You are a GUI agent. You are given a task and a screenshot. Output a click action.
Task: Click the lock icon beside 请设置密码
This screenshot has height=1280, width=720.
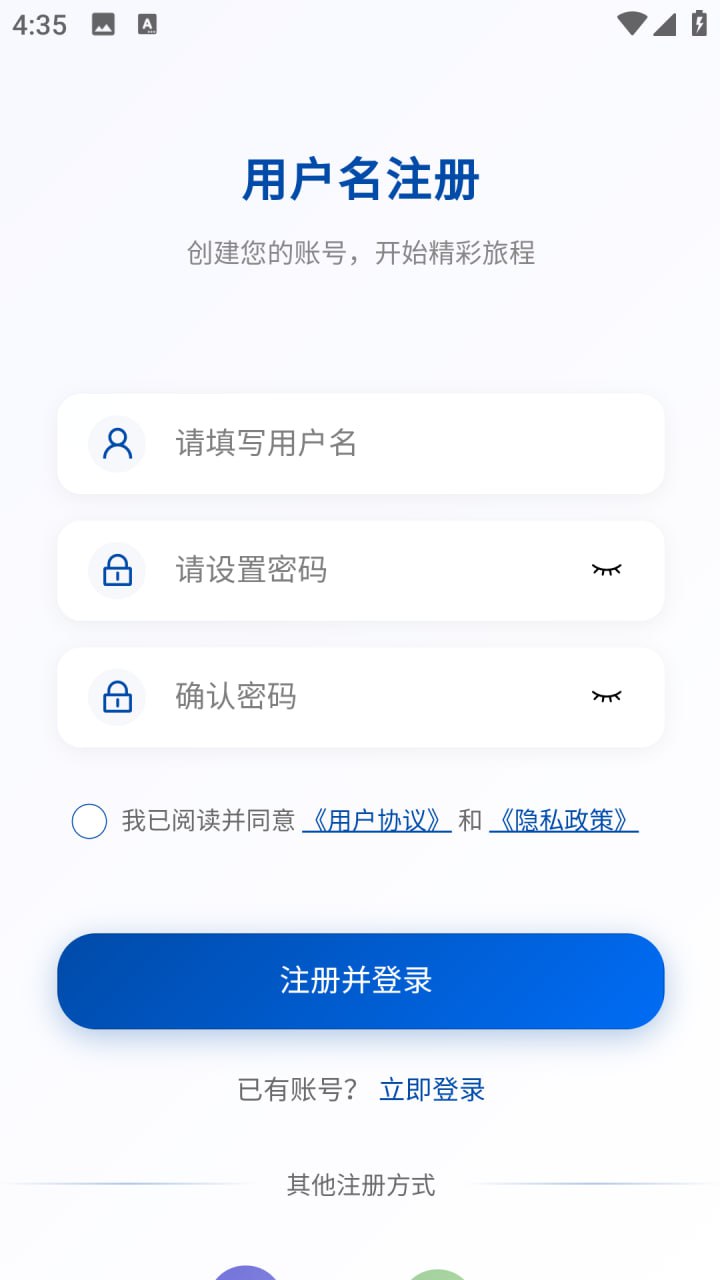point(116,570)
